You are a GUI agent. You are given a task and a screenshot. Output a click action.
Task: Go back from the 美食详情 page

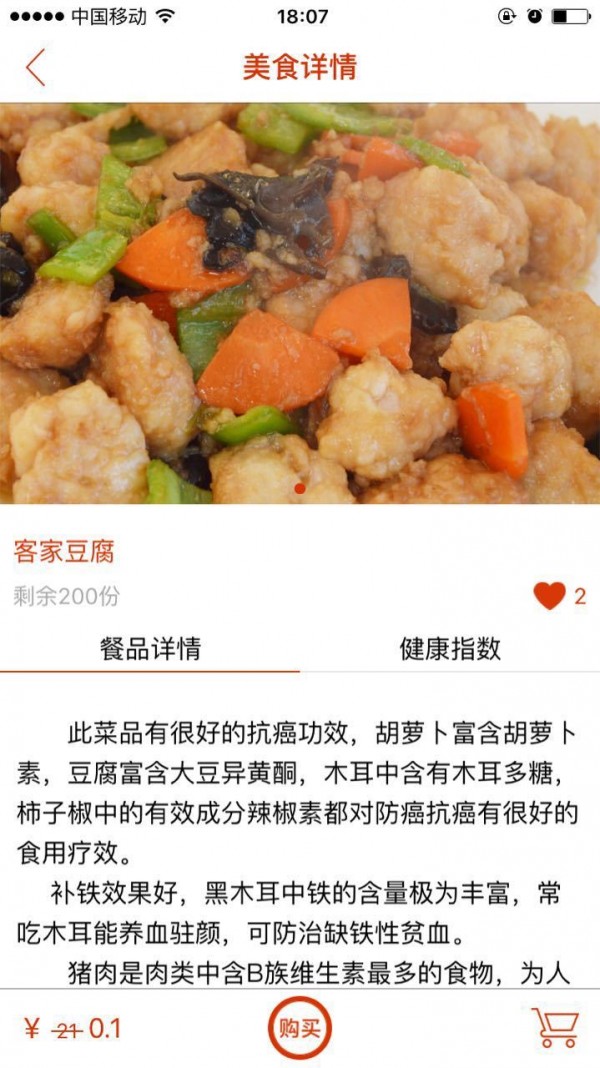pyautogui.click(x=36, y=67)
